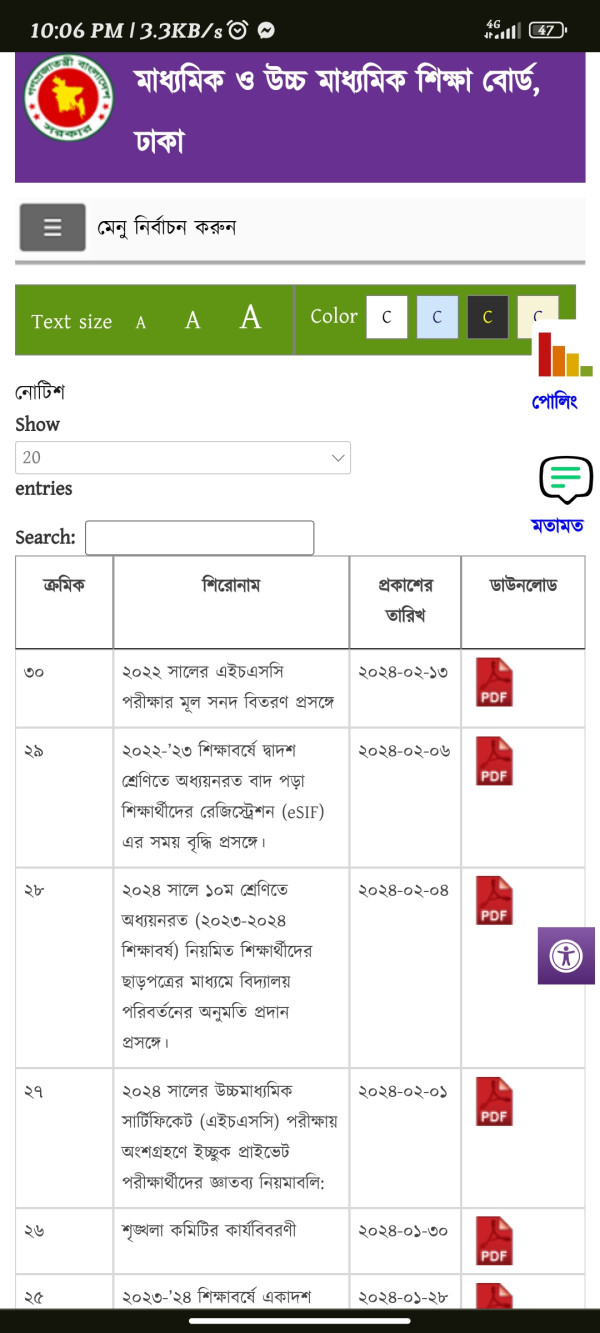Download PDF for notice ২৬

tap(494, 1241)
